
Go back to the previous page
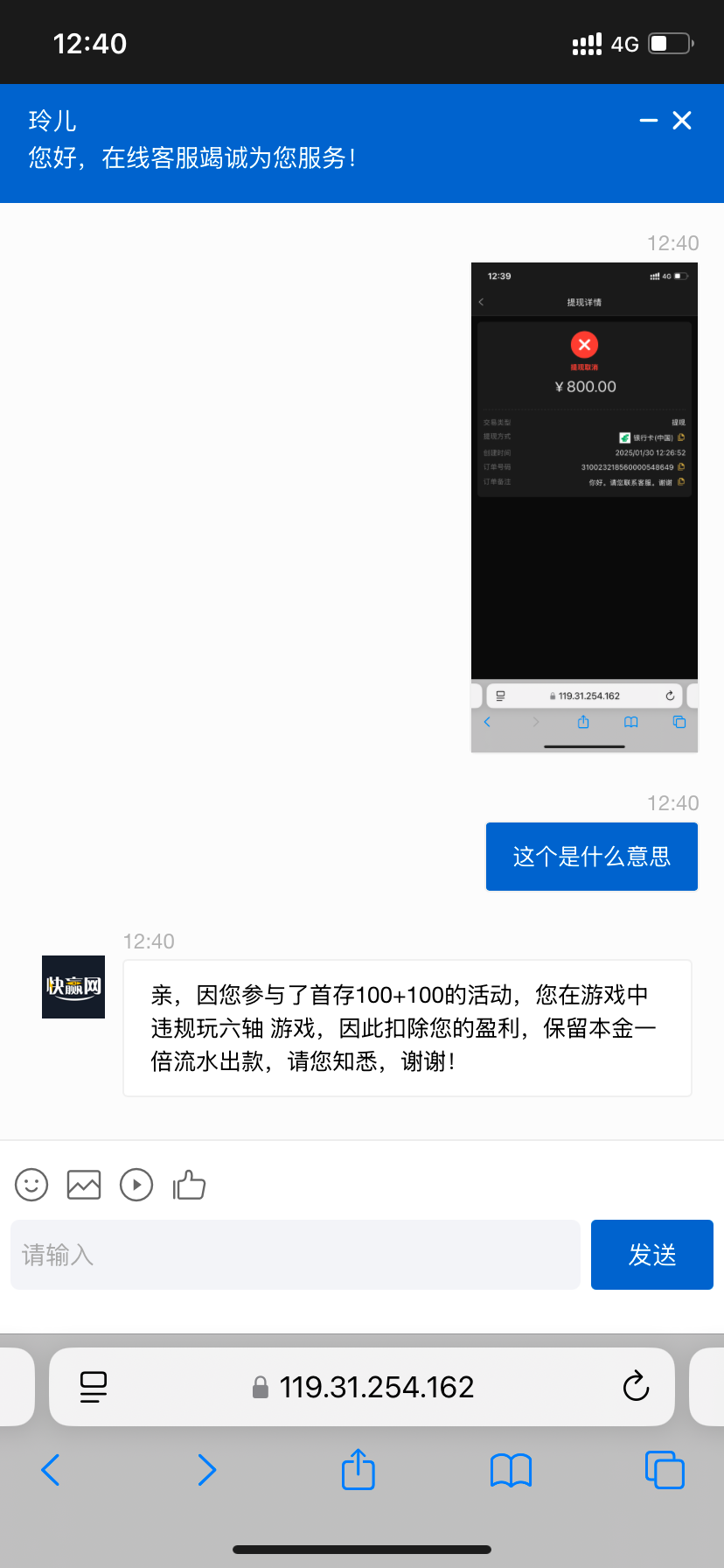coord(51,1470)
